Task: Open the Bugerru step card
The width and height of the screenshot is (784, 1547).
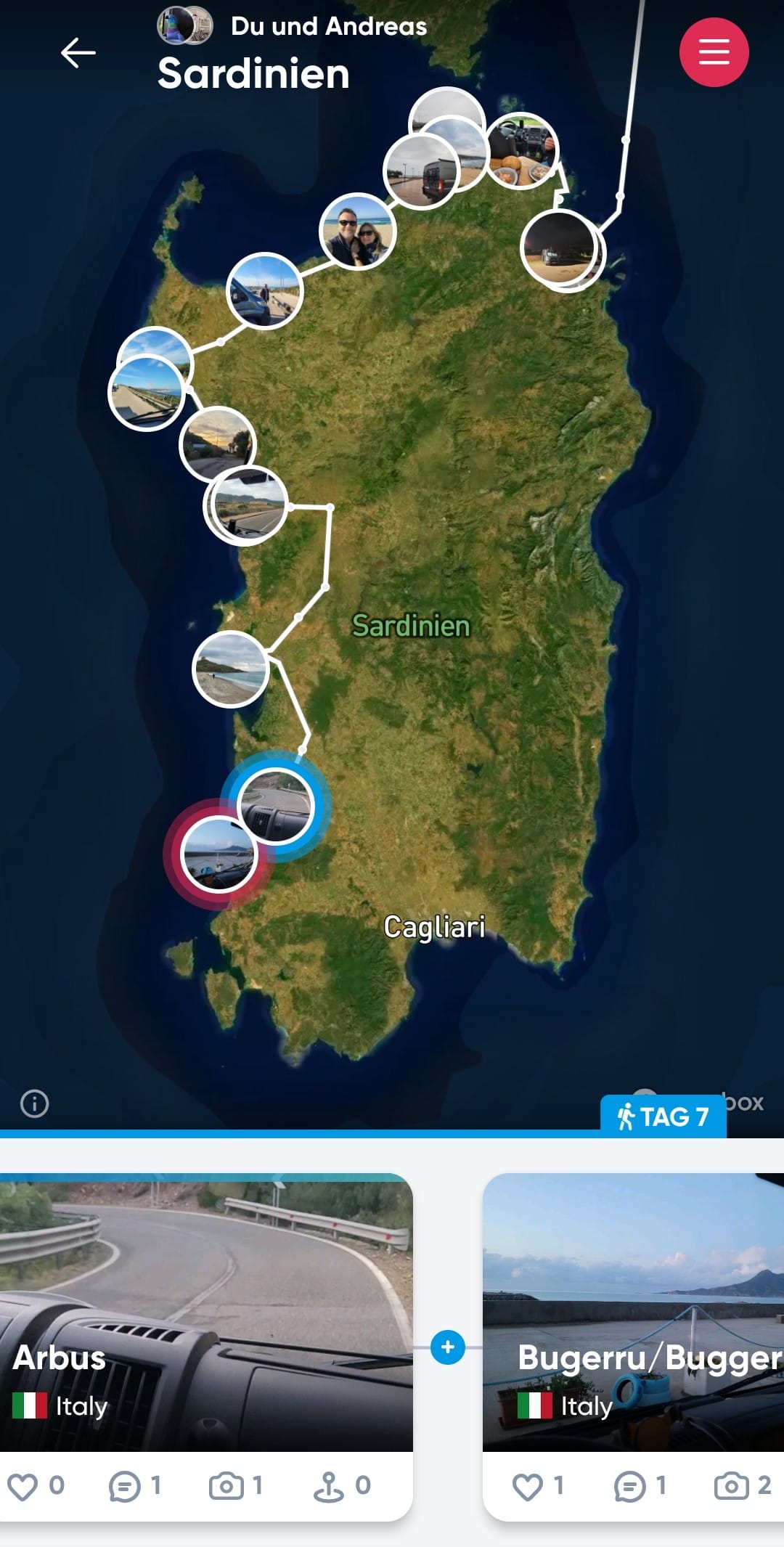Action: [x=633, y=1313]
